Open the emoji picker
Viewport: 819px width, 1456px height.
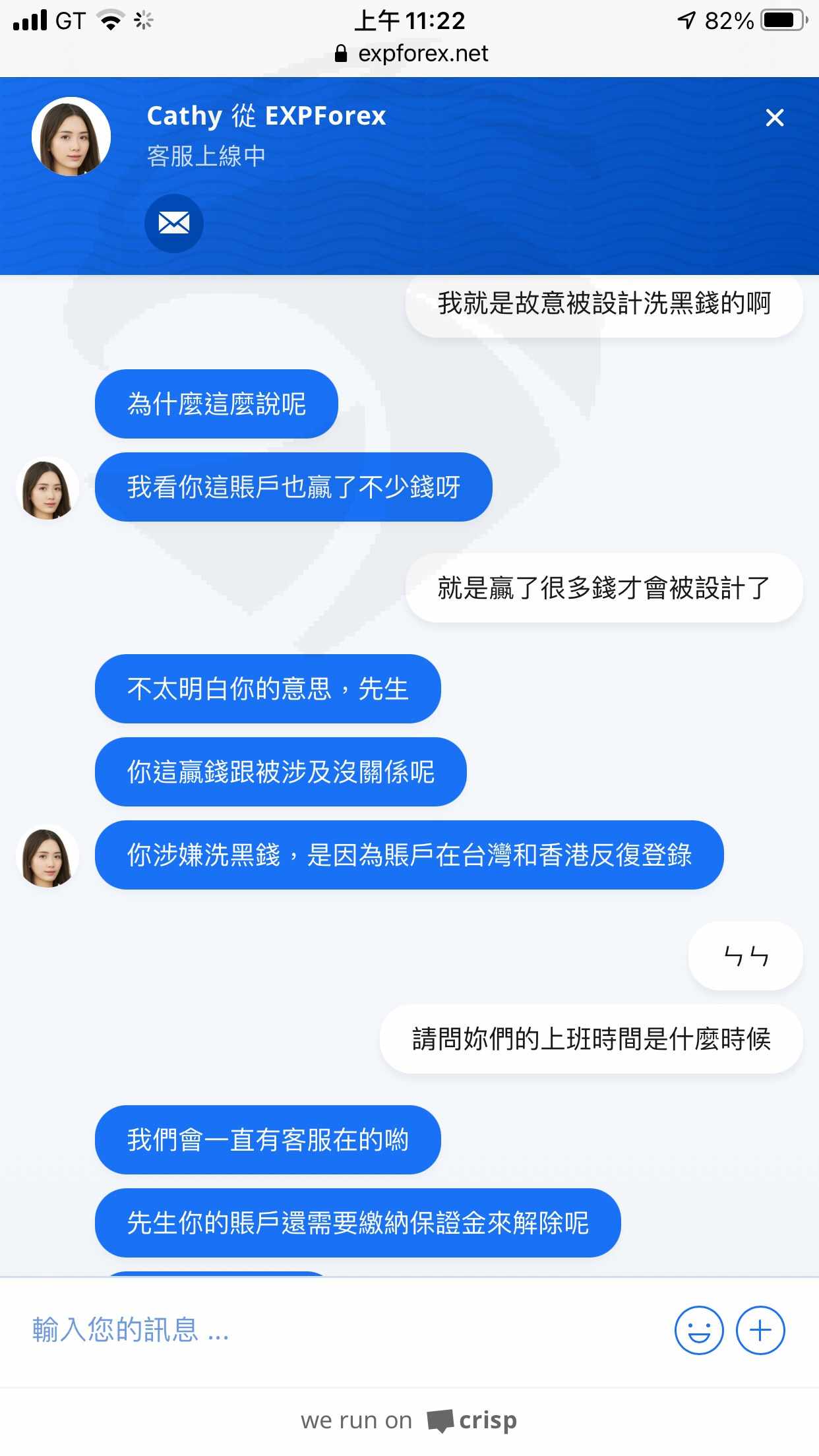click(x=699, y=1330)
